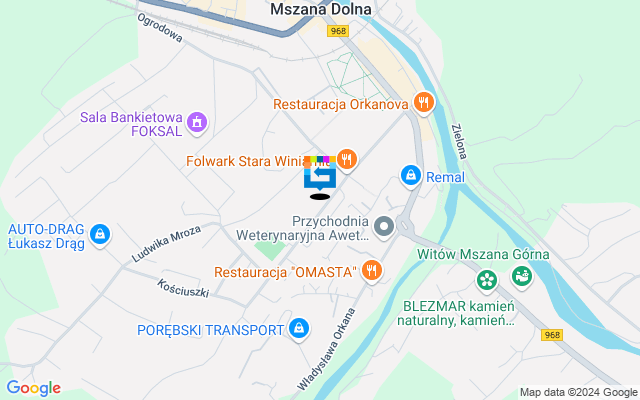640x400 pixels.
Task: Select AUTO-DRAG Łukasz Drąg pin
Action: [x=98, y=235]
